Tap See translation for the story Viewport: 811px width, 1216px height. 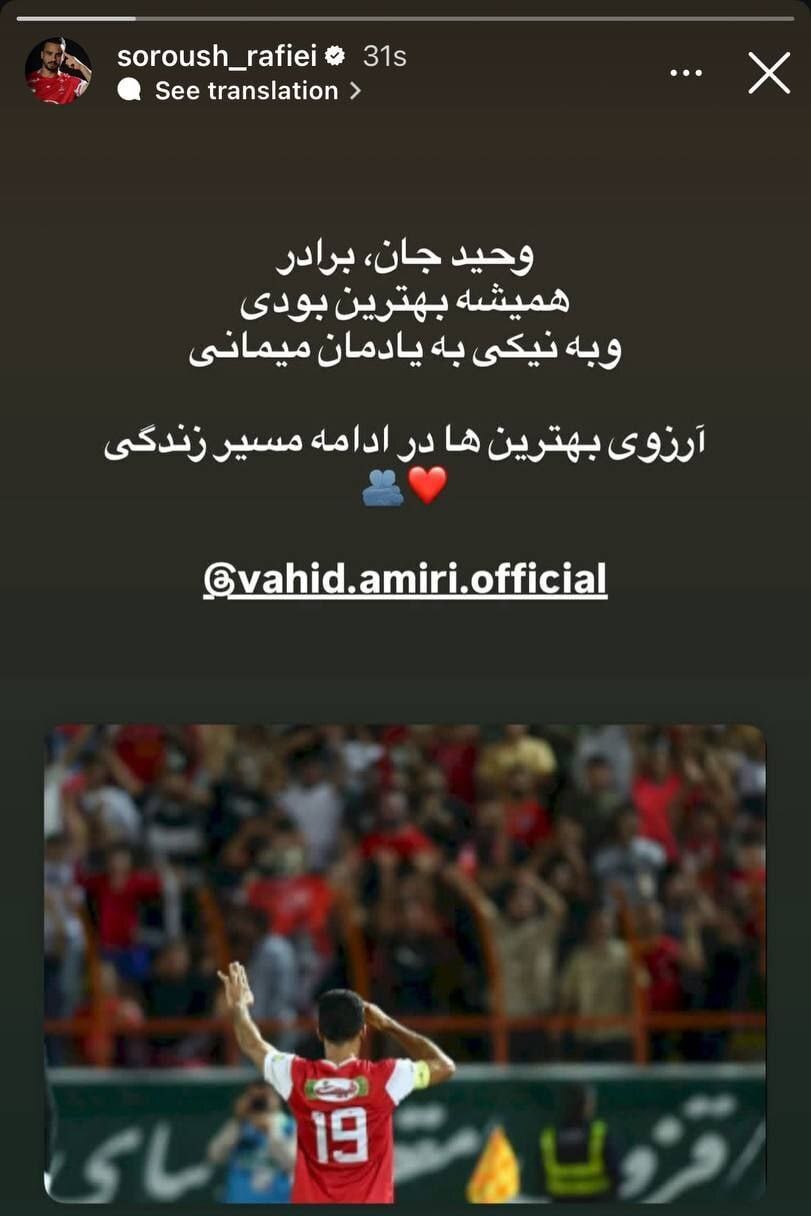(246, 91)
